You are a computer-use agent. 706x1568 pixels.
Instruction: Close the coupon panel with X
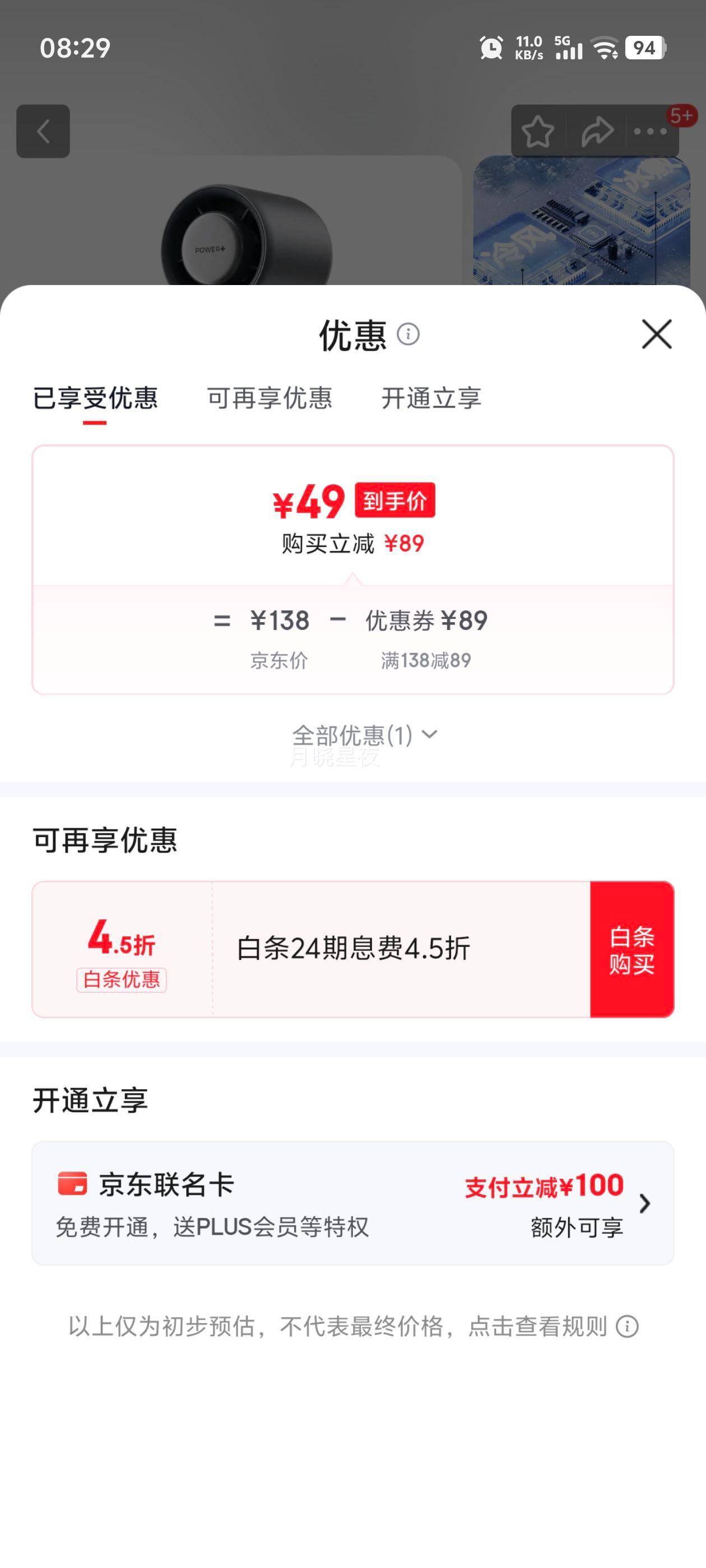coord(656,335)
